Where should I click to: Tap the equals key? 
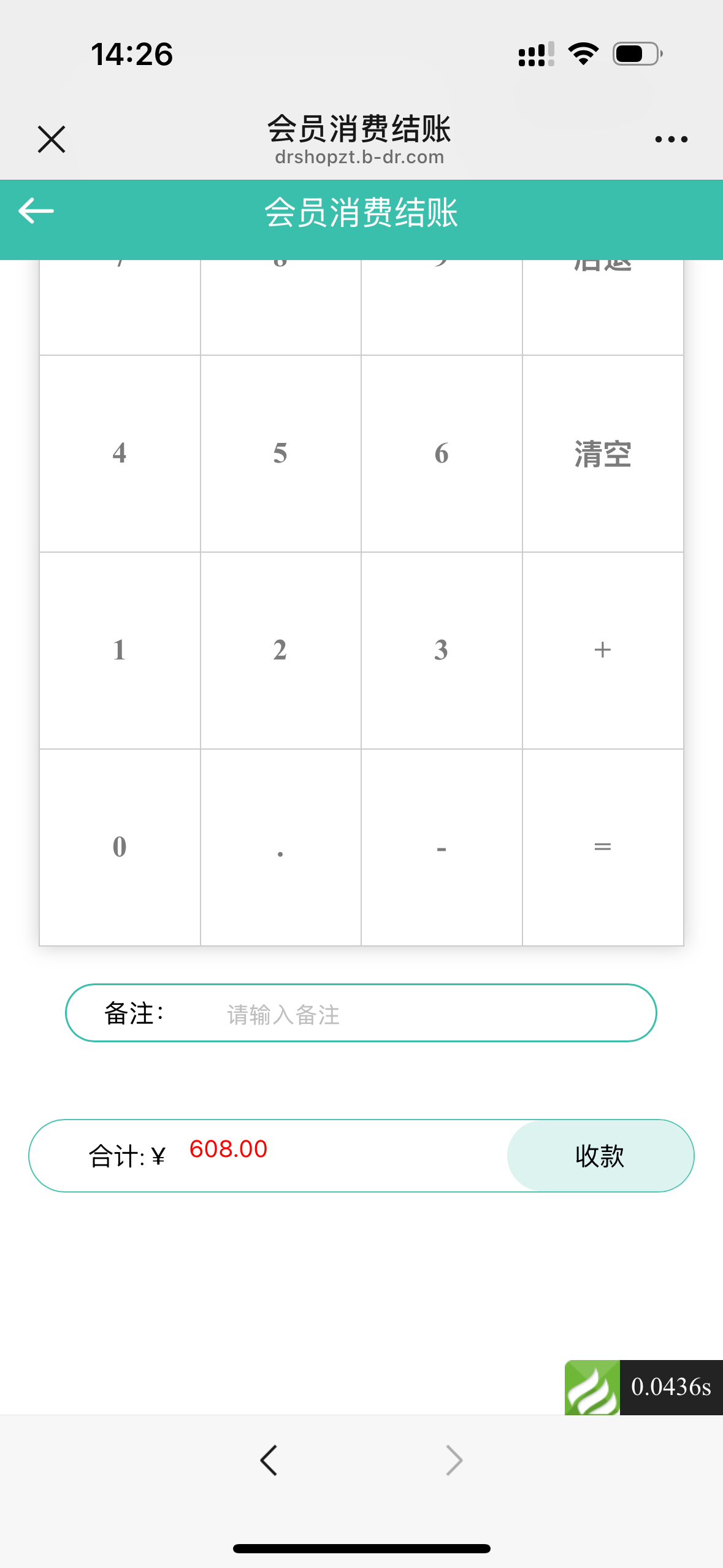(x=603, y=847)
